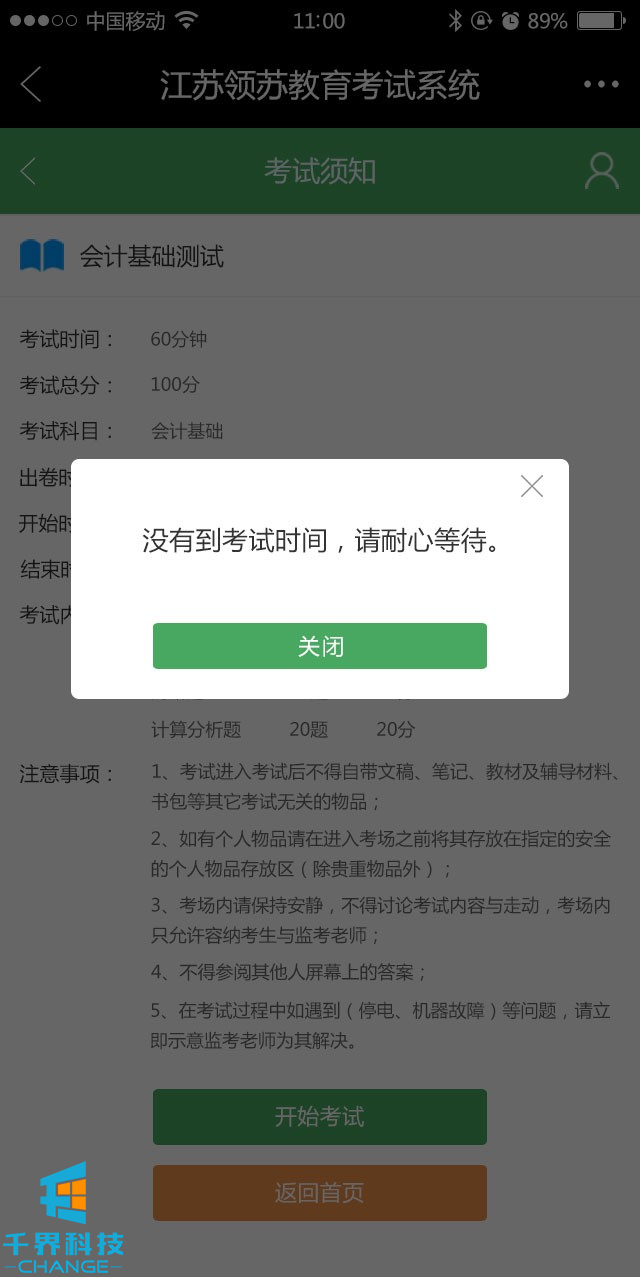Go back using the top black bar arrow
The height and width of the screenshot is (1277, 640).
click(x=31, y=85)
